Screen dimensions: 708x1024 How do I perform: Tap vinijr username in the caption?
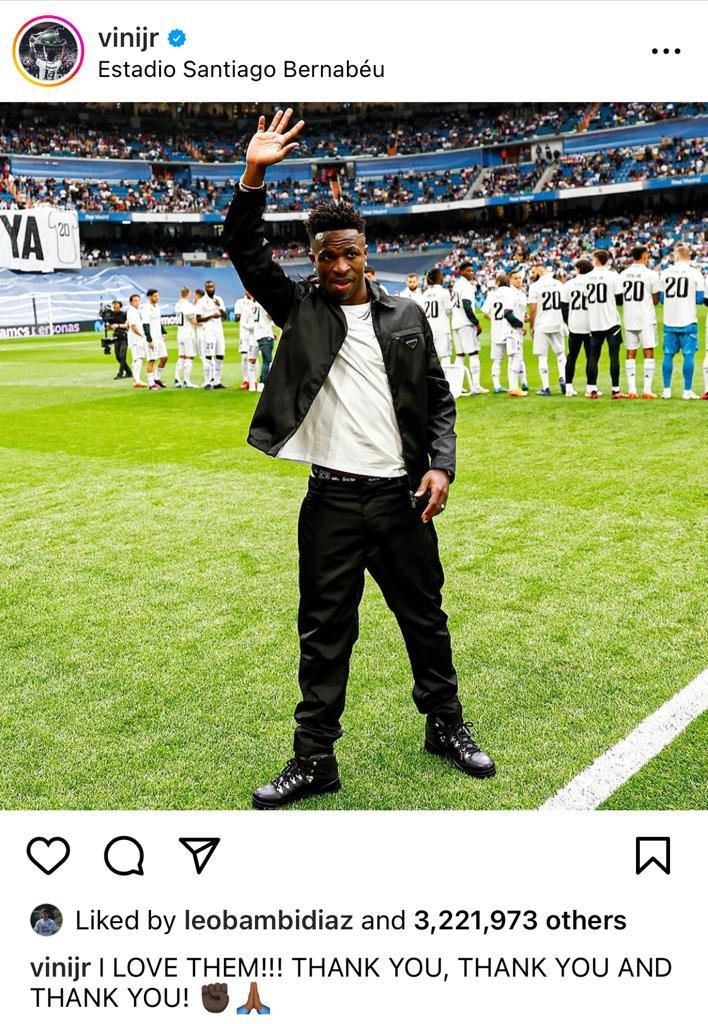pos(60,968)
